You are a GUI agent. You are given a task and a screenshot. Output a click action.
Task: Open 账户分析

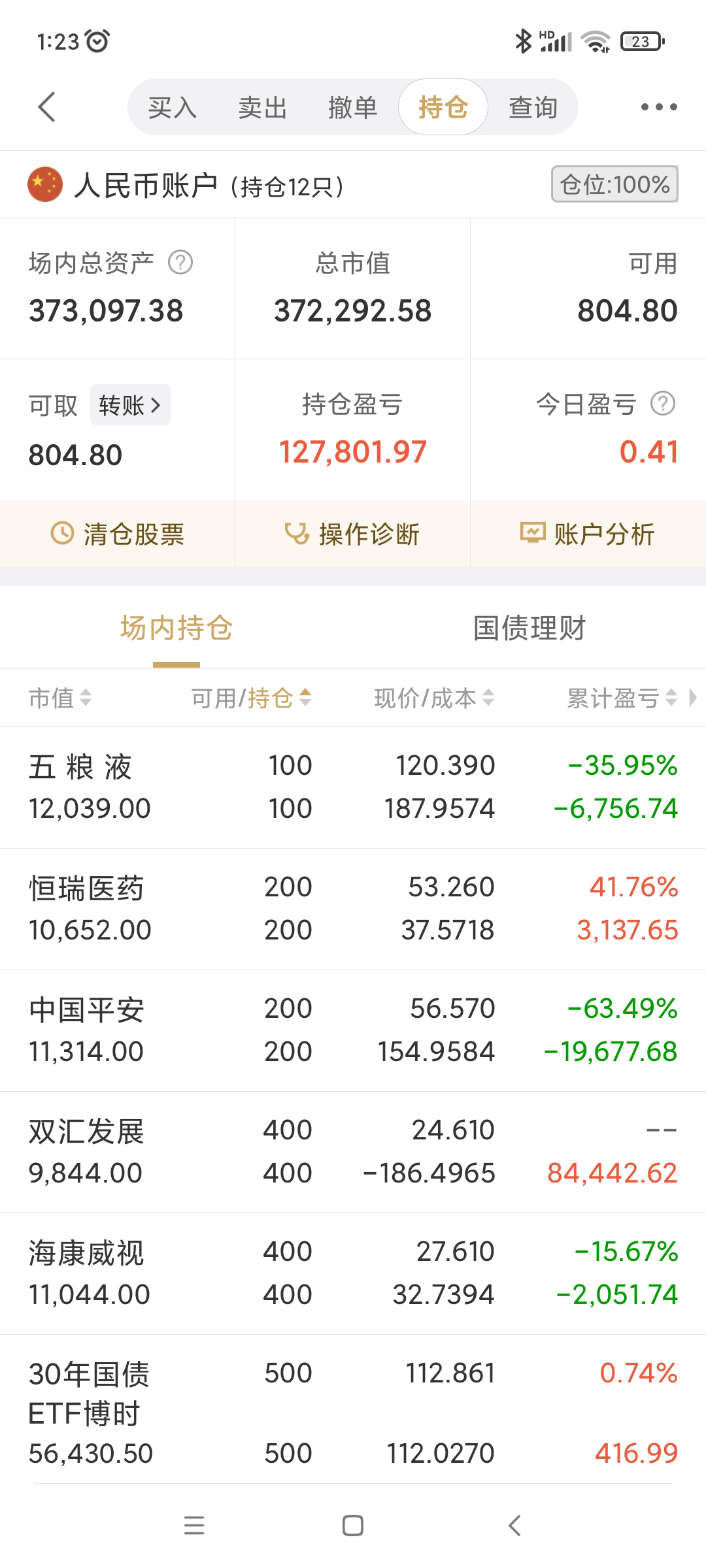point(588,534)
